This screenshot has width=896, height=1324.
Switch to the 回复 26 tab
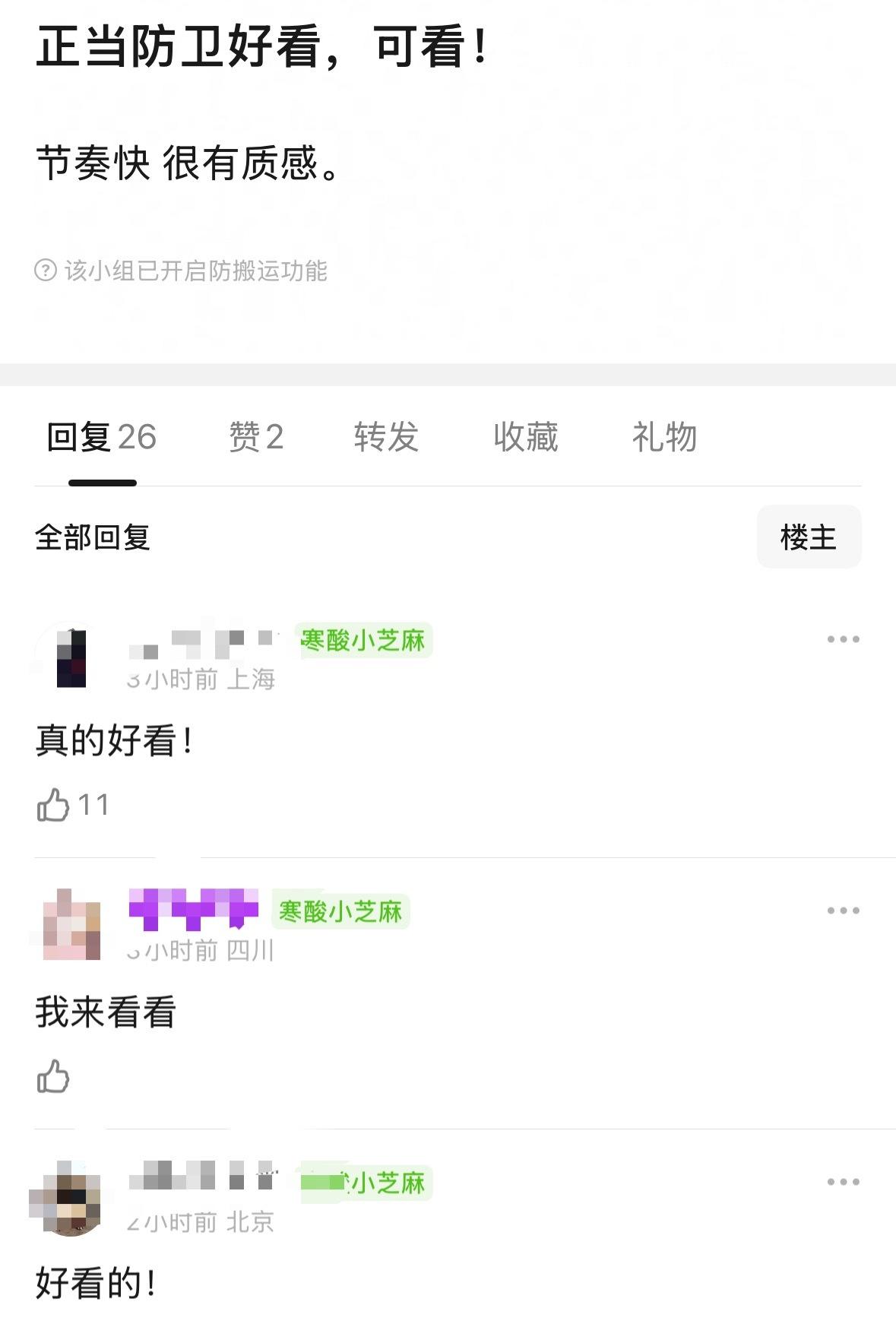[x=101, y=438]
